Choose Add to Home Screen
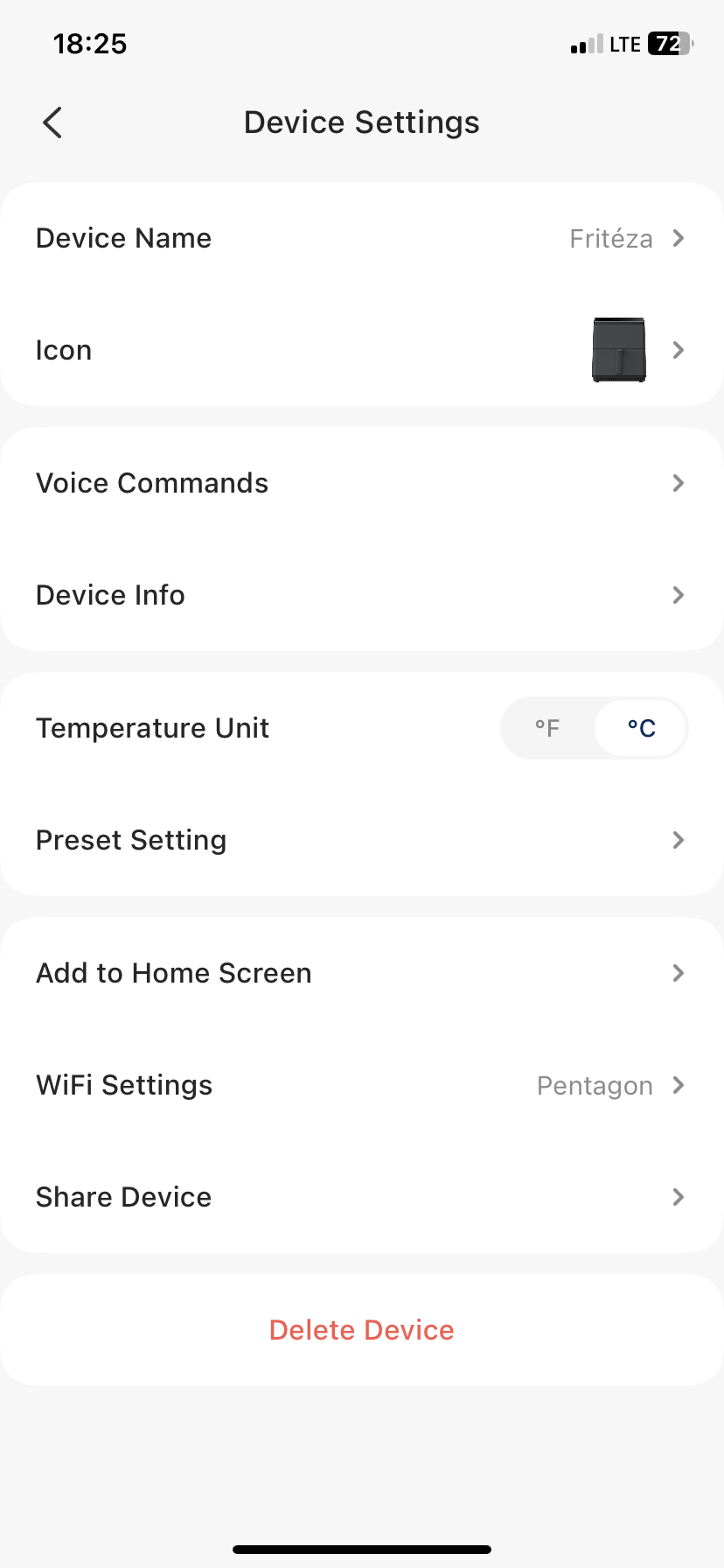The width and height of the screenshot is (724, 1568). (x=361, y=973)
